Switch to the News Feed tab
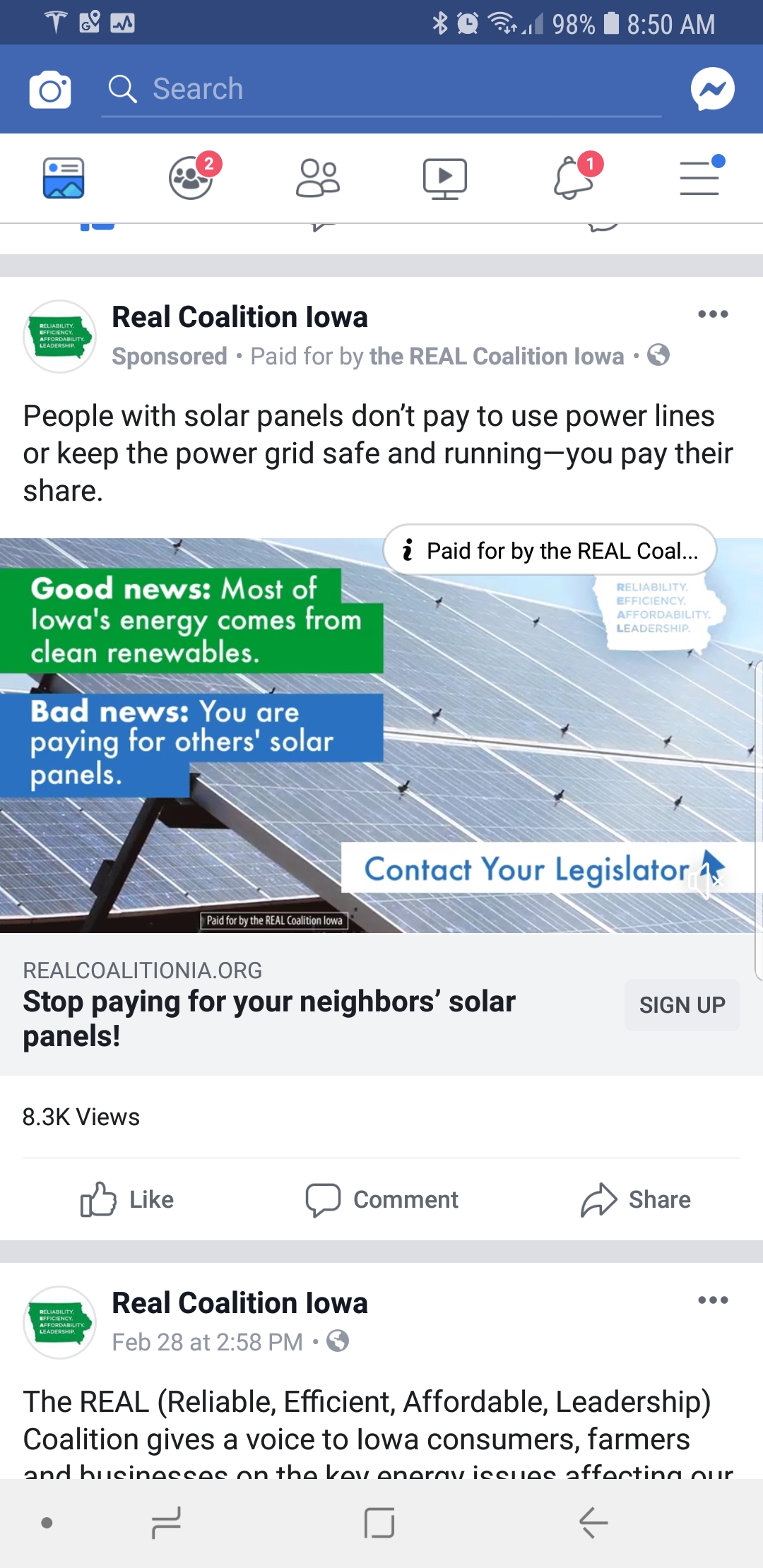The image size is (763, 1568). coord(64,178)
